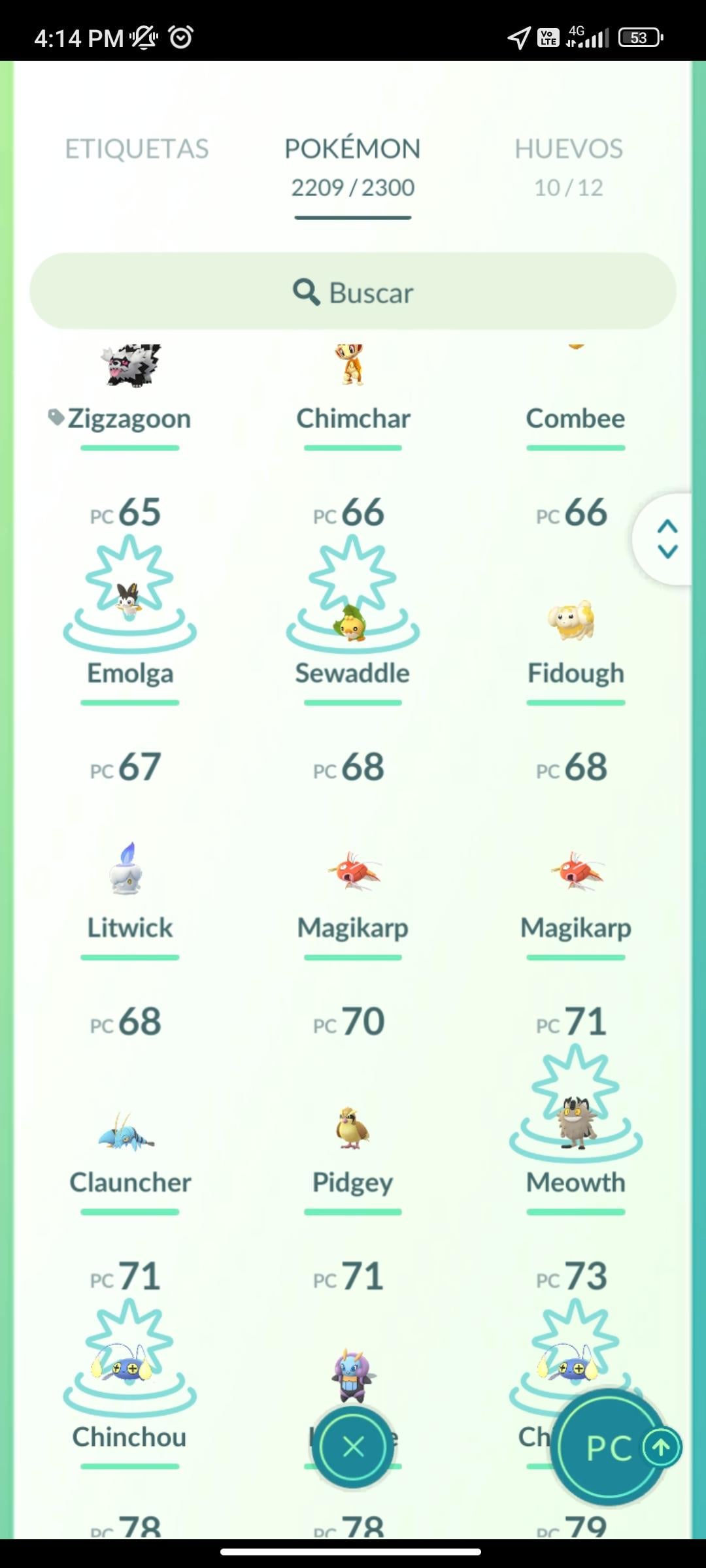This screenshot has width=706, height=1568.
Task: Switch to the Etiquetas tab
Action: (x=137, y=150)
